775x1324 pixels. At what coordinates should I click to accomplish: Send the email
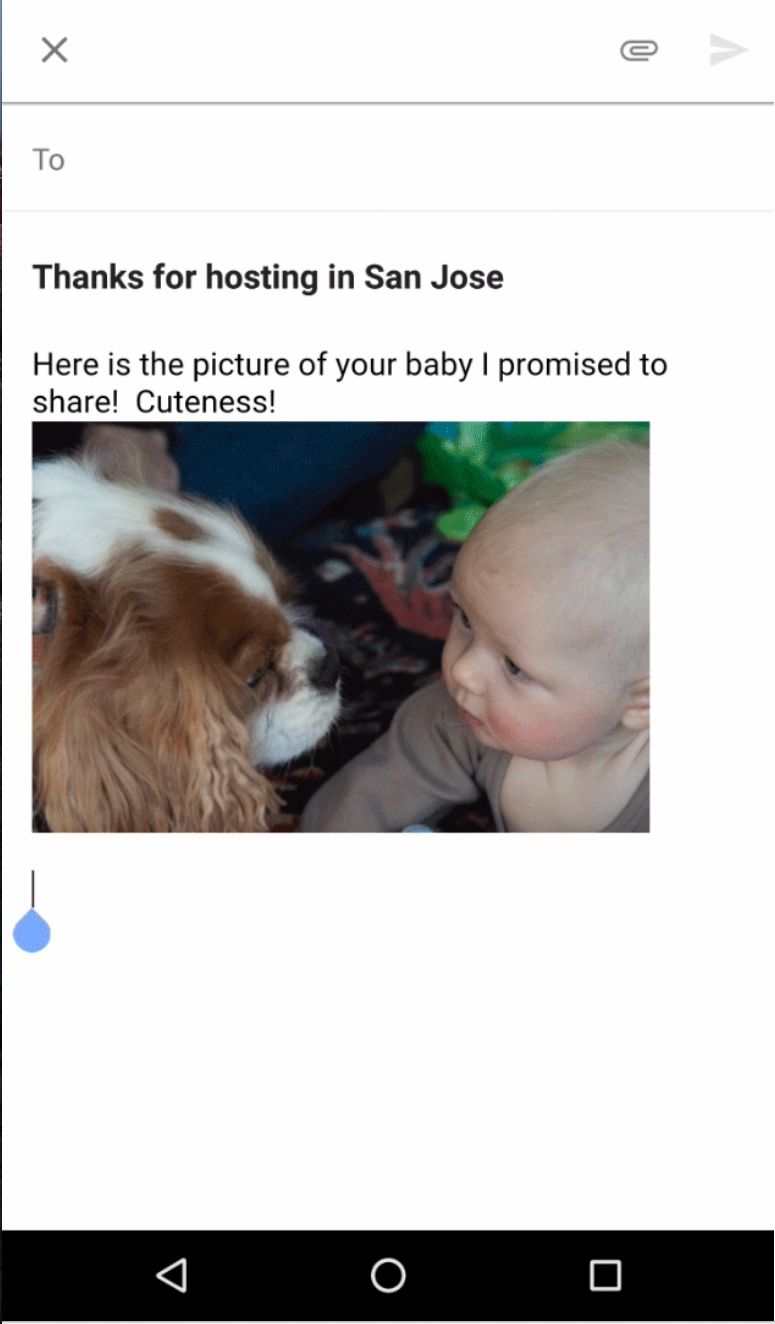tap(728, 50)
